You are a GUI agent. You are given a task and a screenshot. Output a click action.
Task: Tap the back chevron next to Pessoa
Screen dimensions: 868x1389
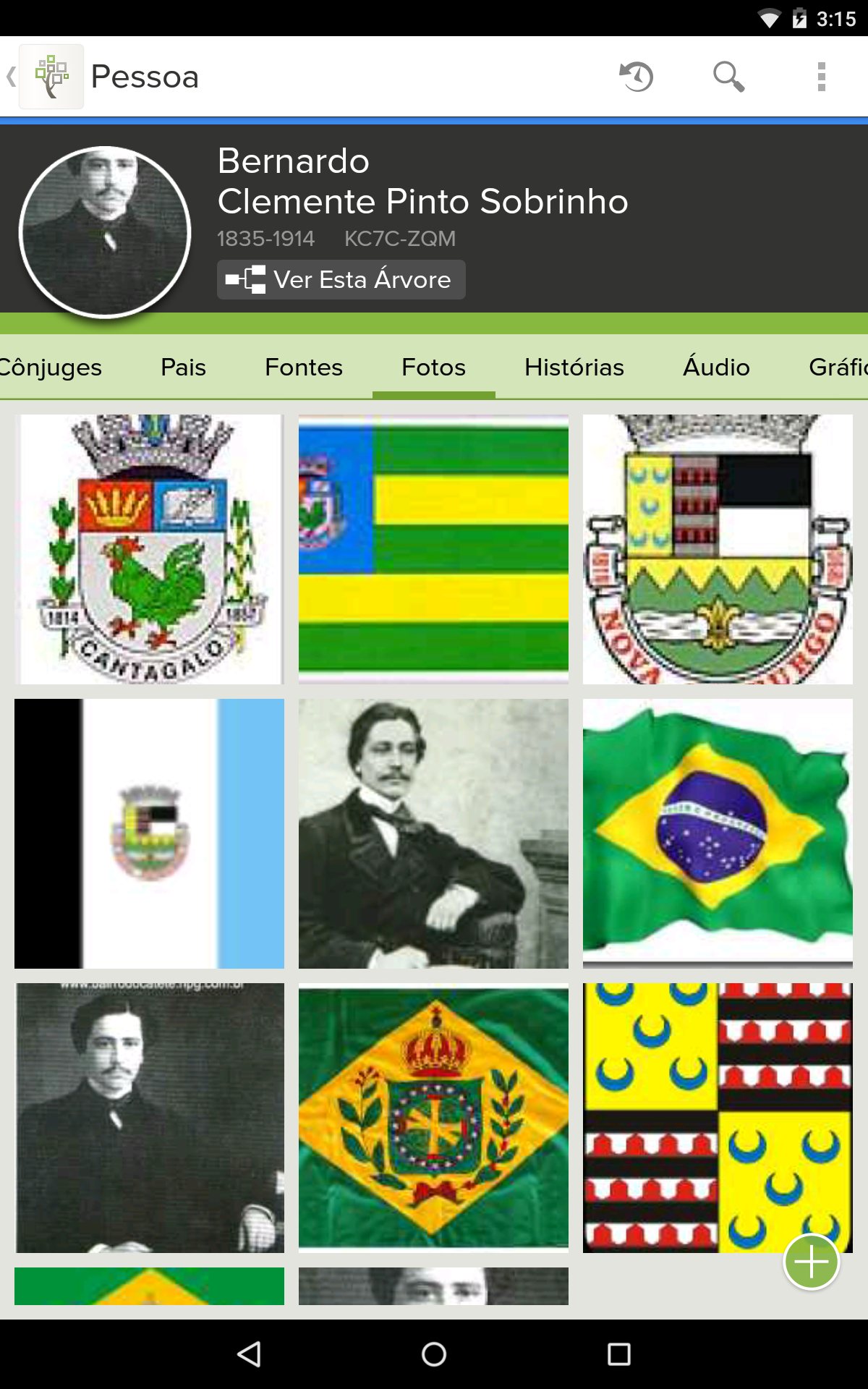click(x=9, y=77)
